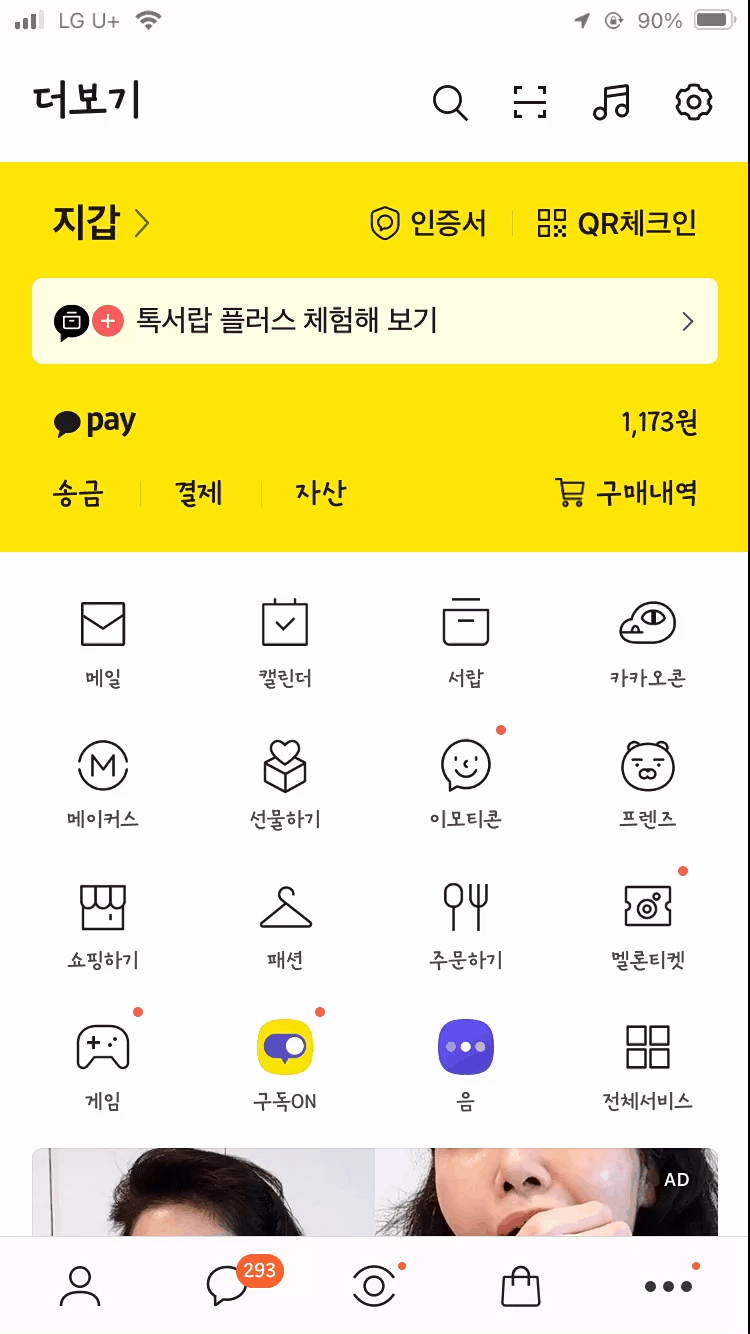750x1334 pixels.
Task: Open 캘린더
Action: 285,641
